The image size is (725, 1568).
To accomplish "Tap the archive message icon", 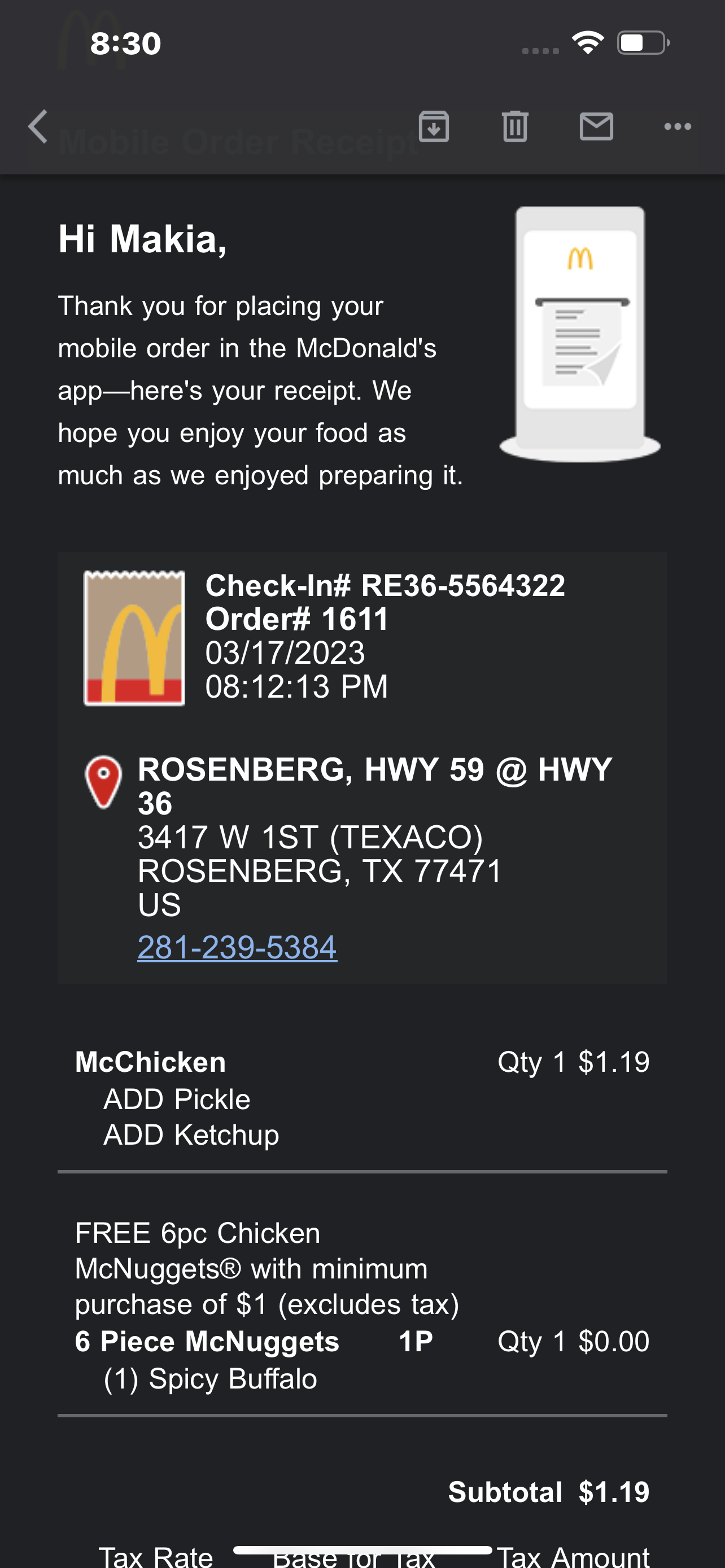I will 435,126.
